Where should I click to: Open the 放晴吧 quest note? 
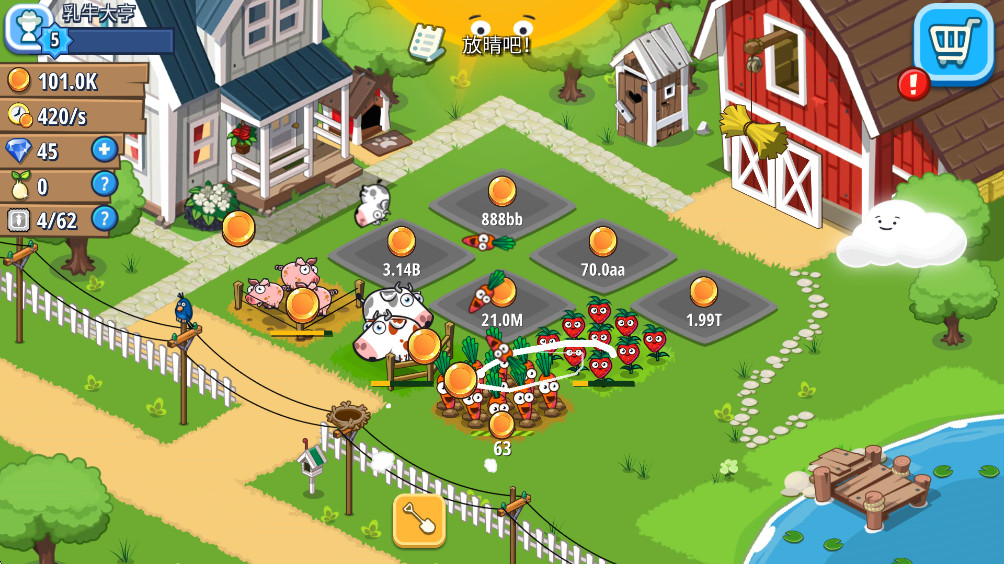click(427, 42)
